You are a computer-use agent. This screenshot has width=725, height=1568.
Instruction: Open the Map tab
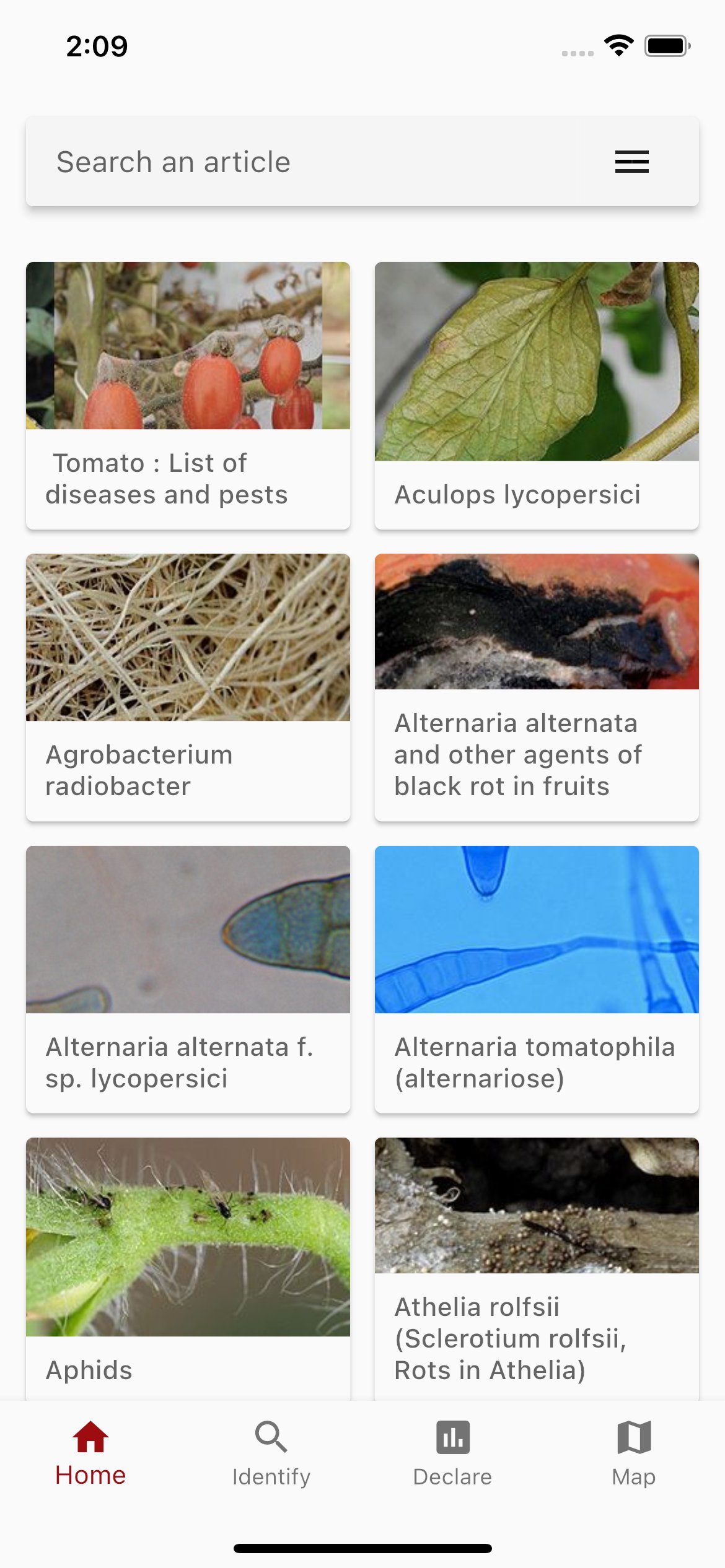coord(633,1453)
